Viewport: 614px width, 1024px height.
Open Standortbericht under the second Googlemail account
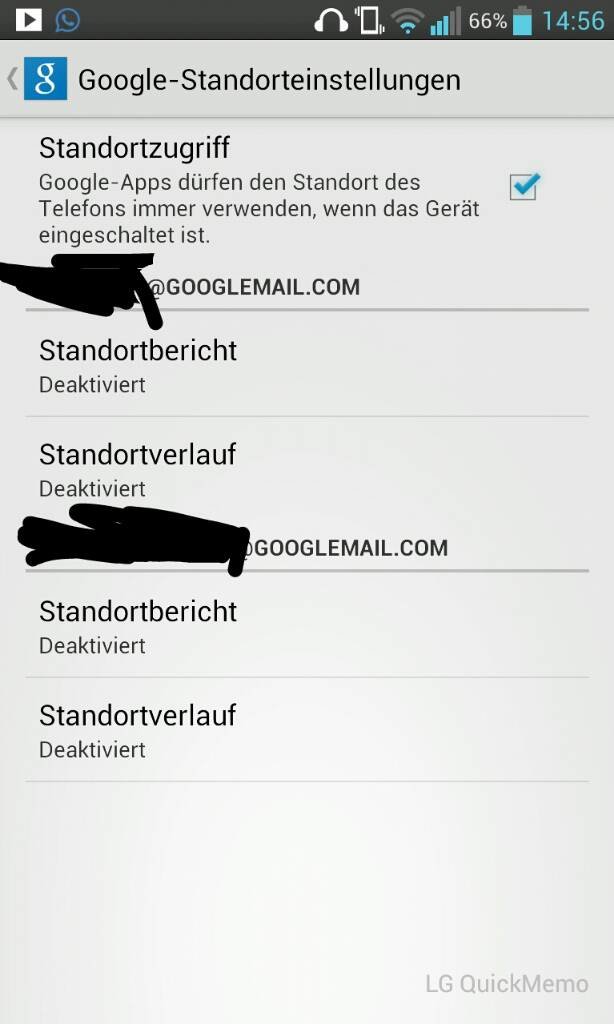[306, 626]
